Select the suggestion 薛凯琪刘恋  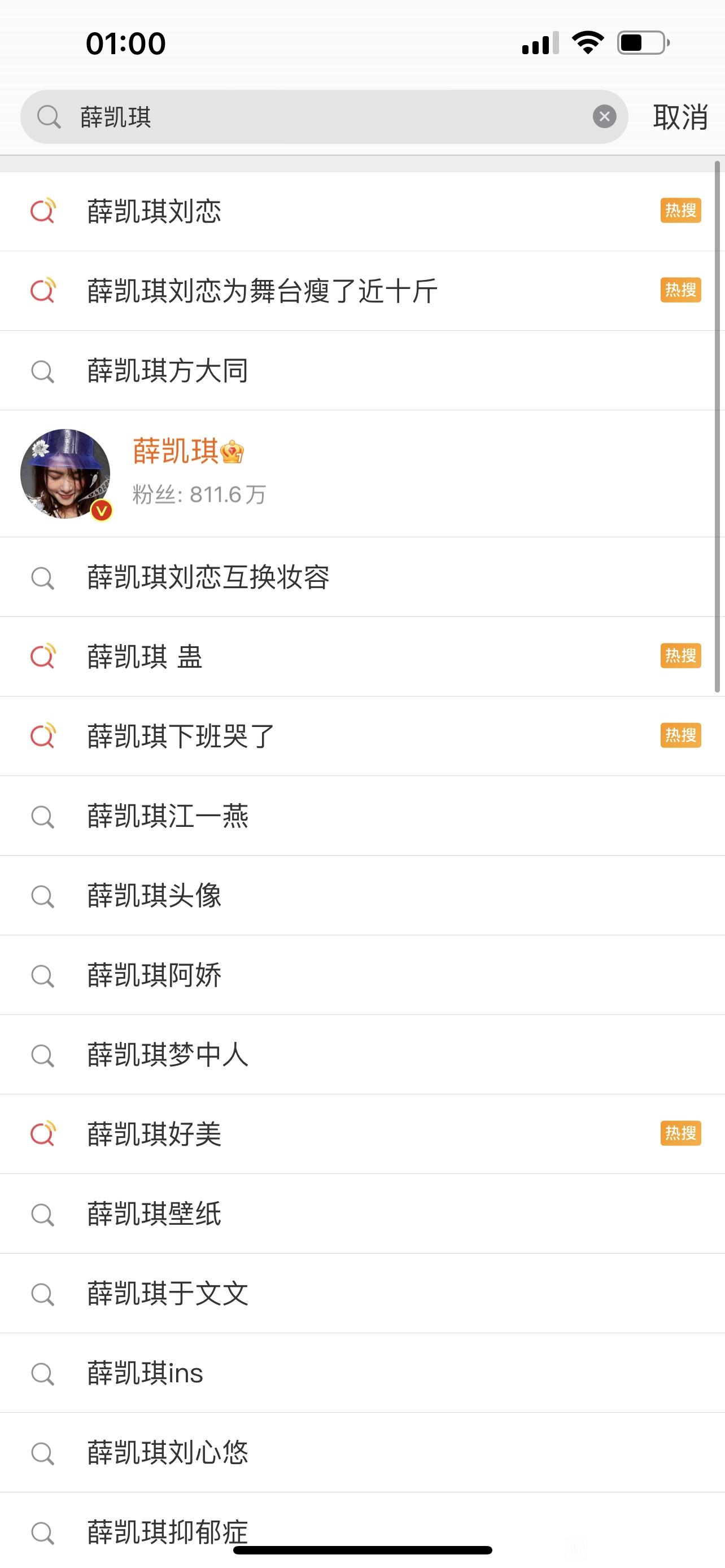[x=362, y=211]
